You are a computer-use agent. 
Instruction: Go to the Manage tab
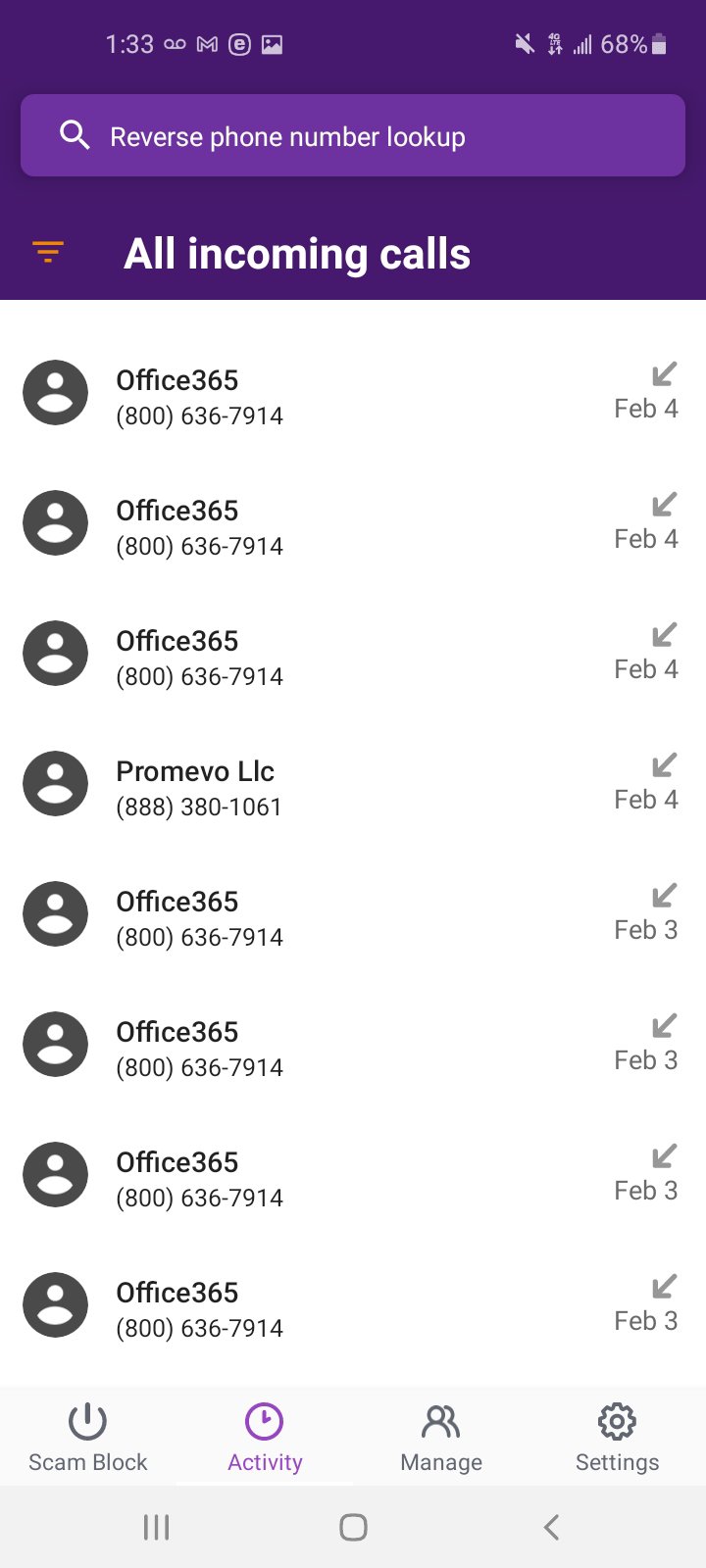pos(441,1437)
